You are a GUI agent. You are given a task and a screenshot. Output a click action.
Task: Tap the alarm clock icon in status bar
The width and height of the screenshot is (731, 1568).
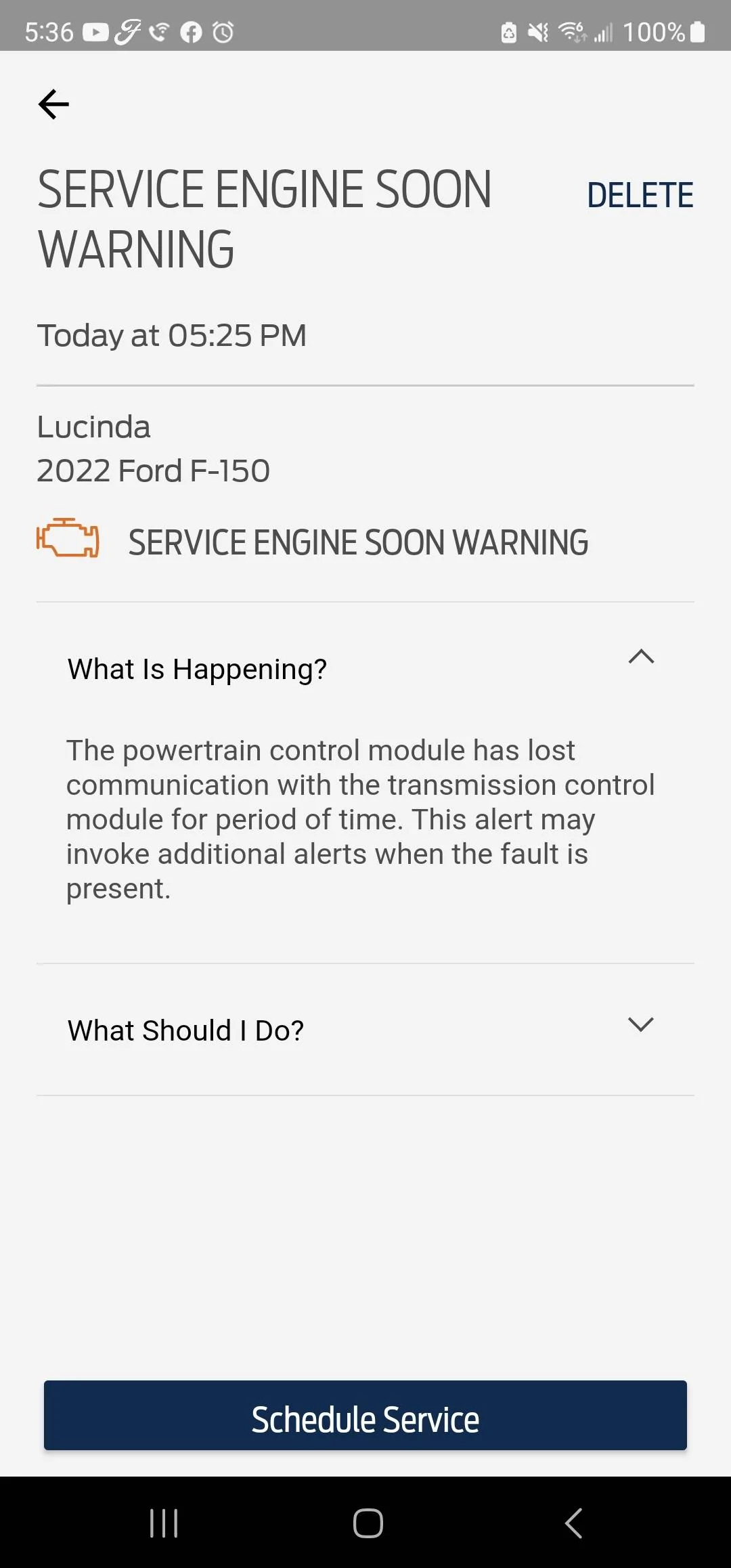pyautogui.click(x=223, y=30)
